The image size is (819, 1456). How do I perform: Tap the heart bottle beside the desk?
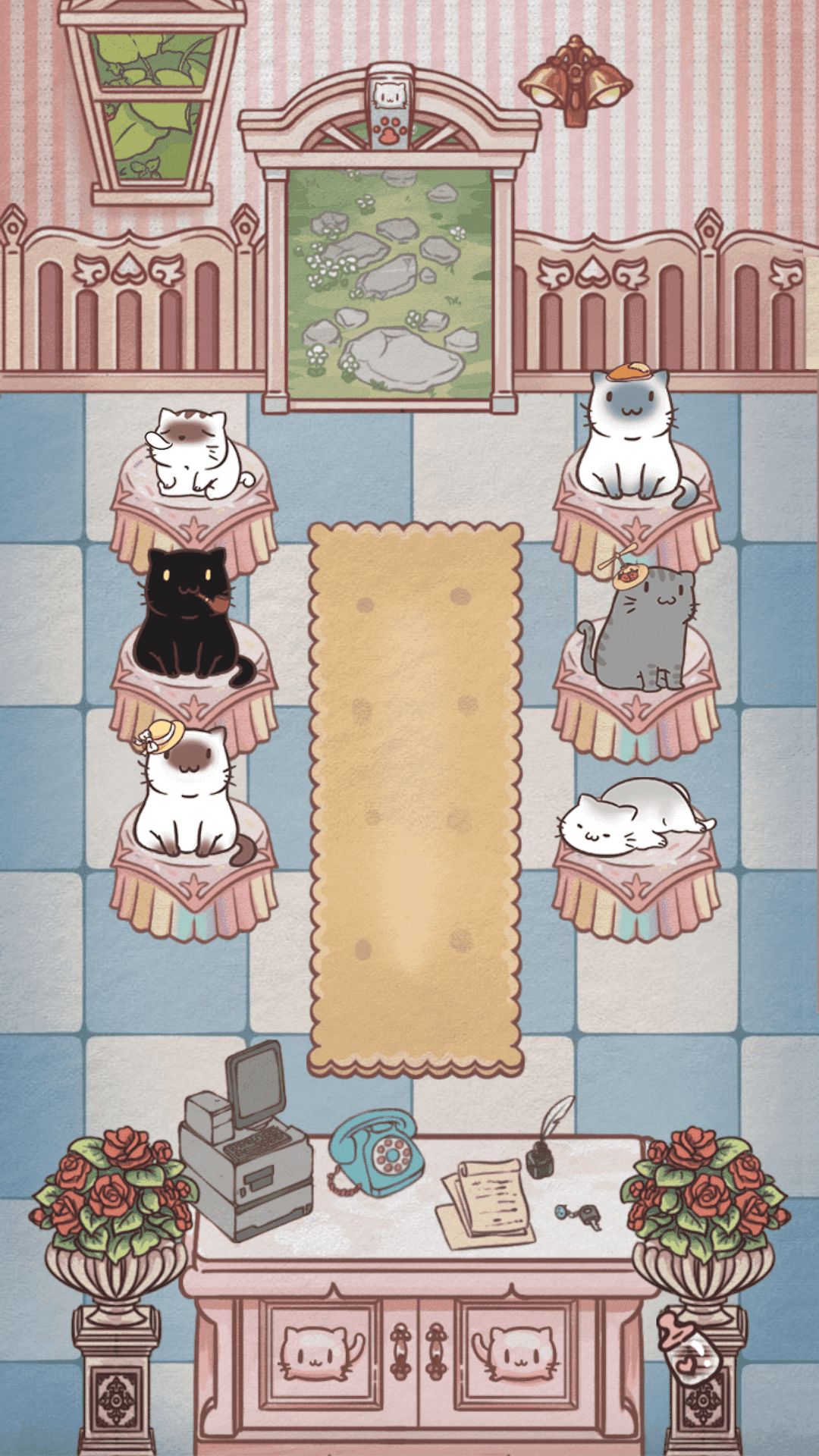pyautogui.click(x=689, y=1347)
